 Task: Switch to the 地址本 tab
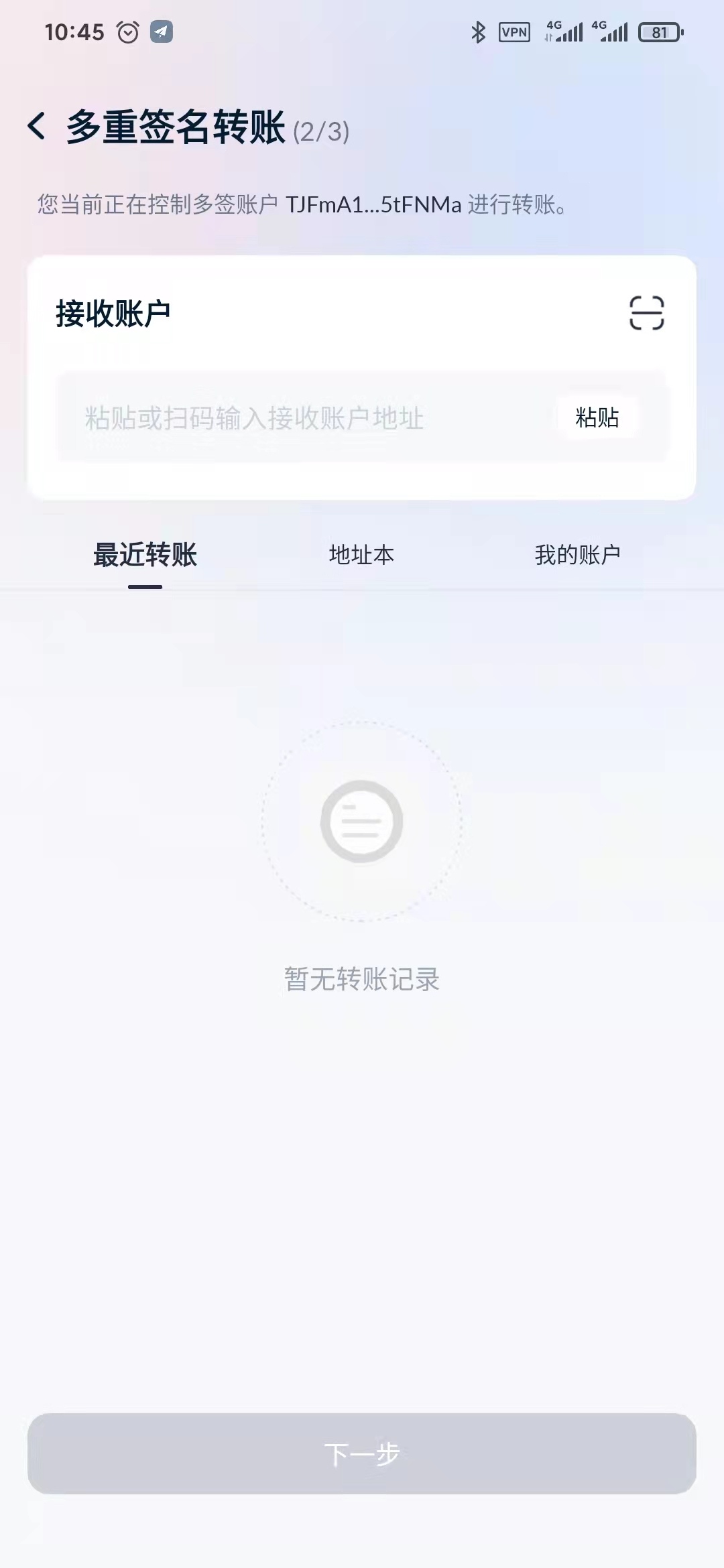361,556
